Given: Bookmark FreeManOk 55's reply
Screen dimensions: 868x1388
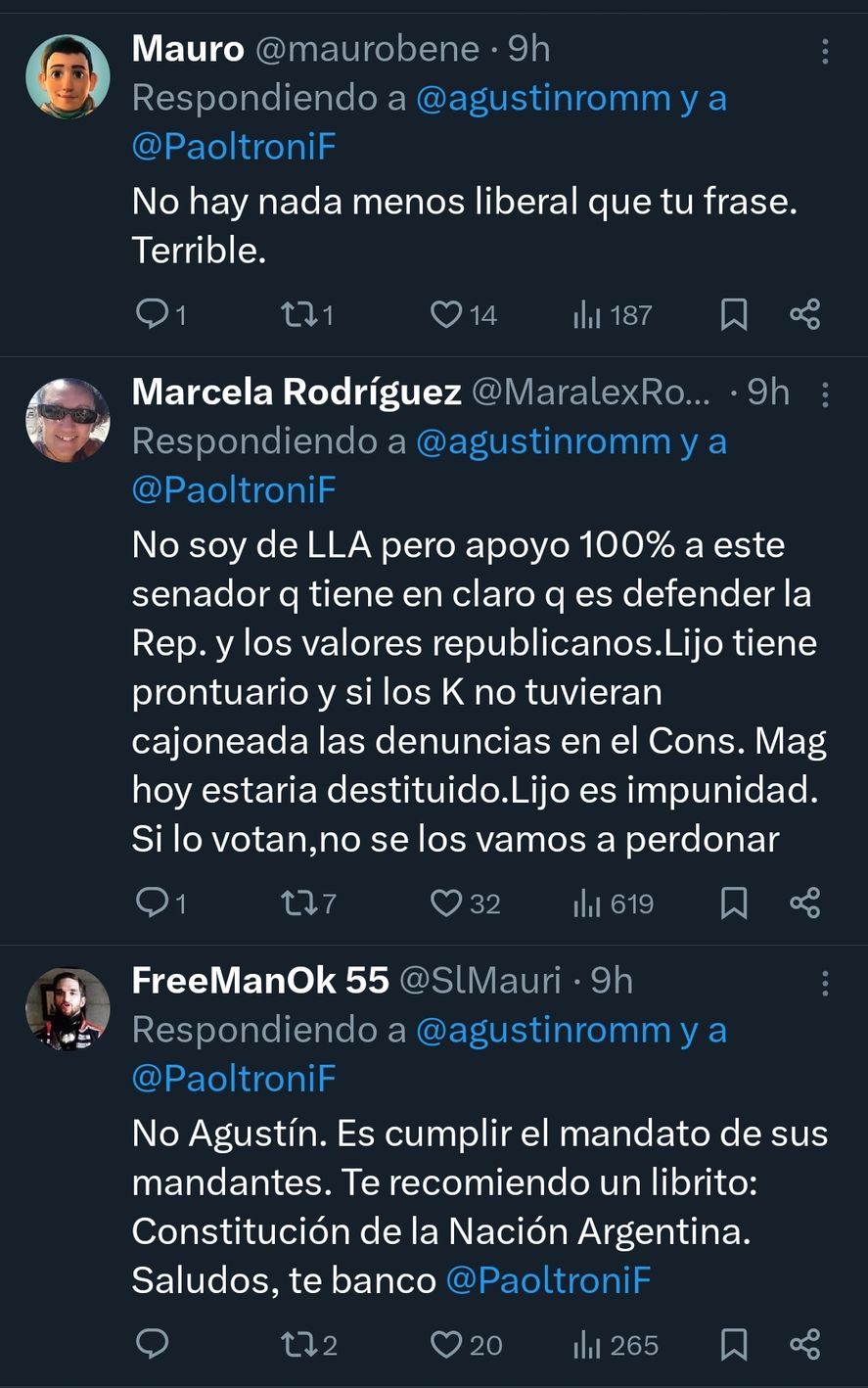Looking at the screenshot, I should 734,1344.
